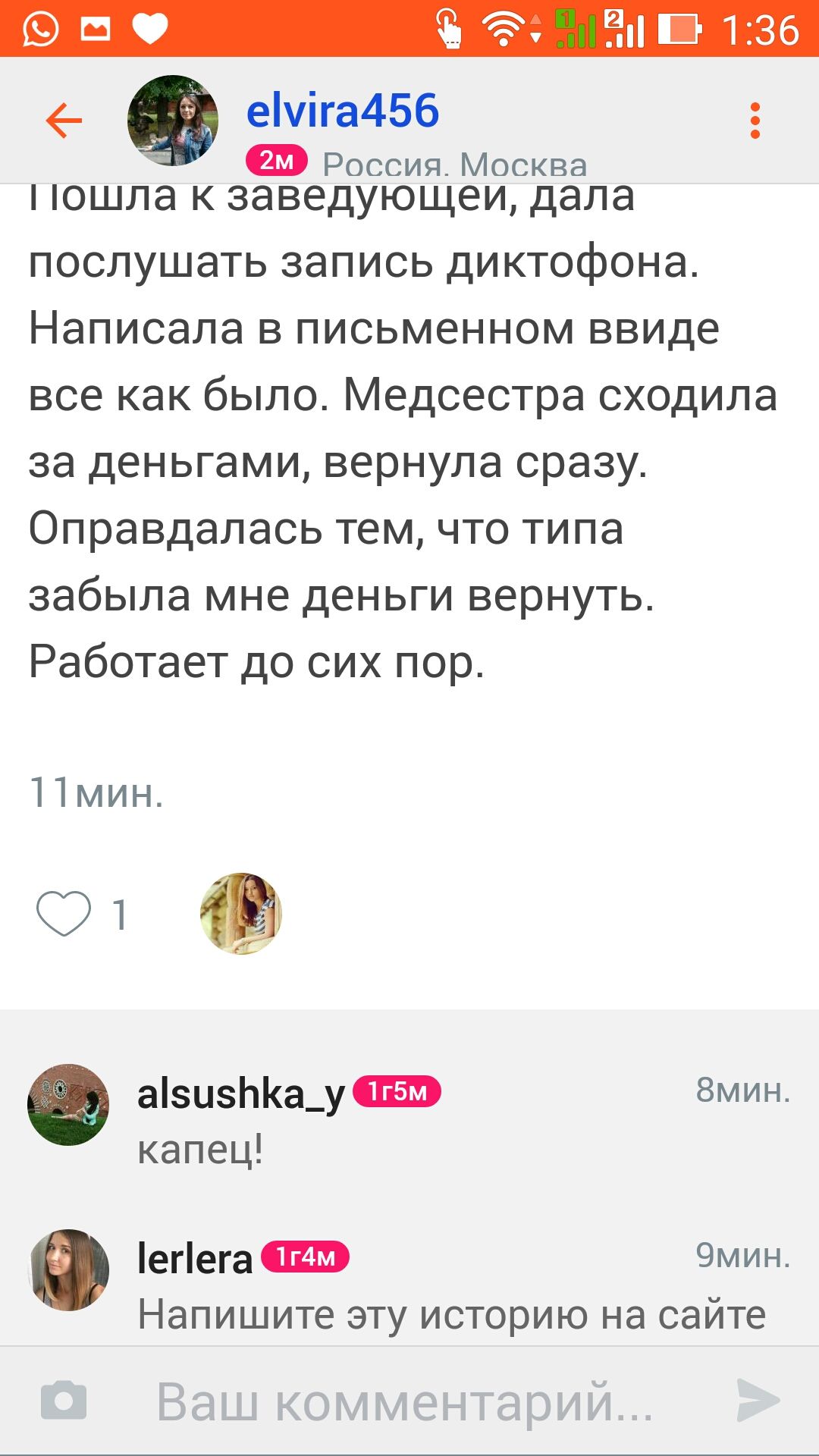This screenshot has width=819, height=1456.
Task: Tap the elvira456 username link
Action: tap(343, 111)
